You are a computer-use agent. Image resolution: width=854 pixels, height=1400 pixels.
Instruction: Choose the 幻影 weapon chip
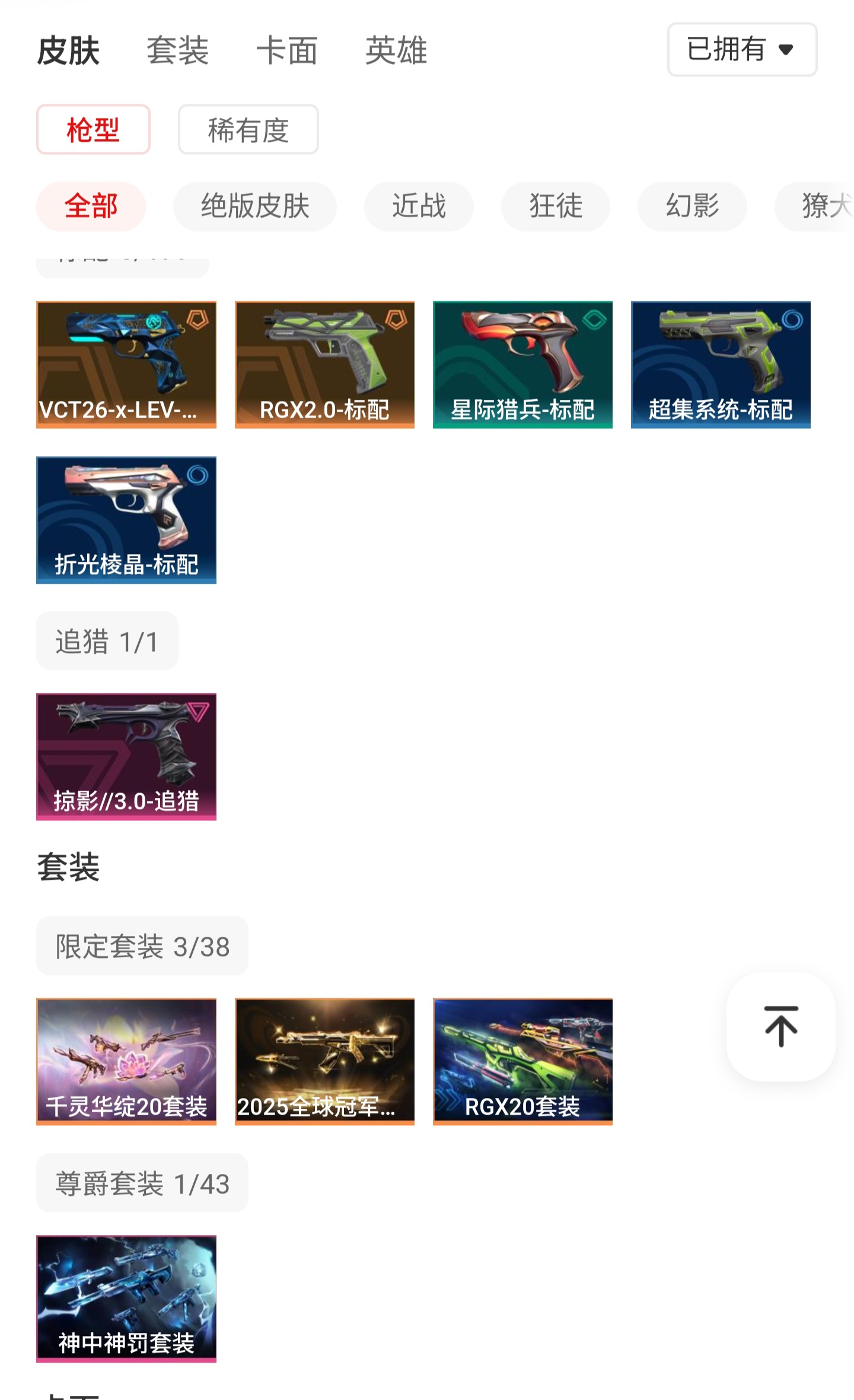click(692, 206)
